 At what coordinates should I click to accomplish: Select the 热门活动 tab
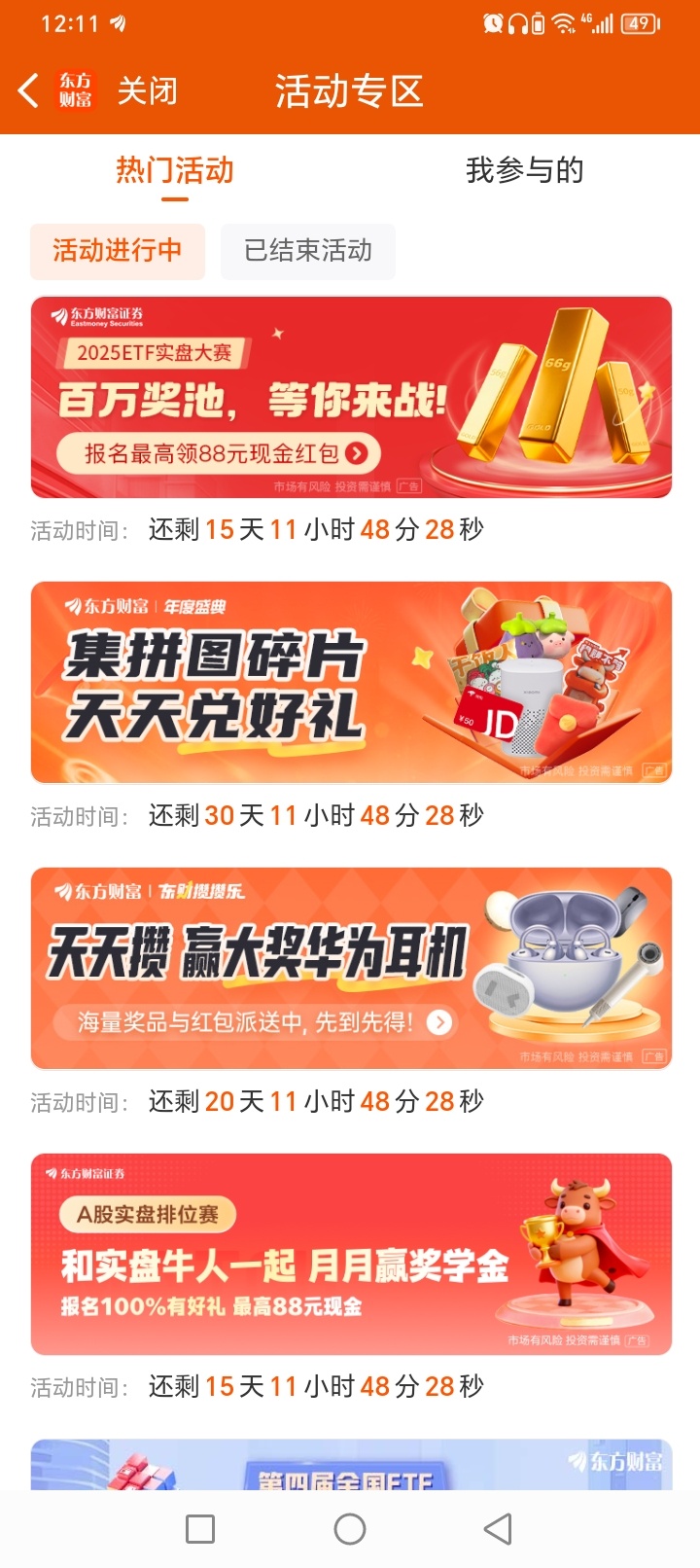point(174,170)
